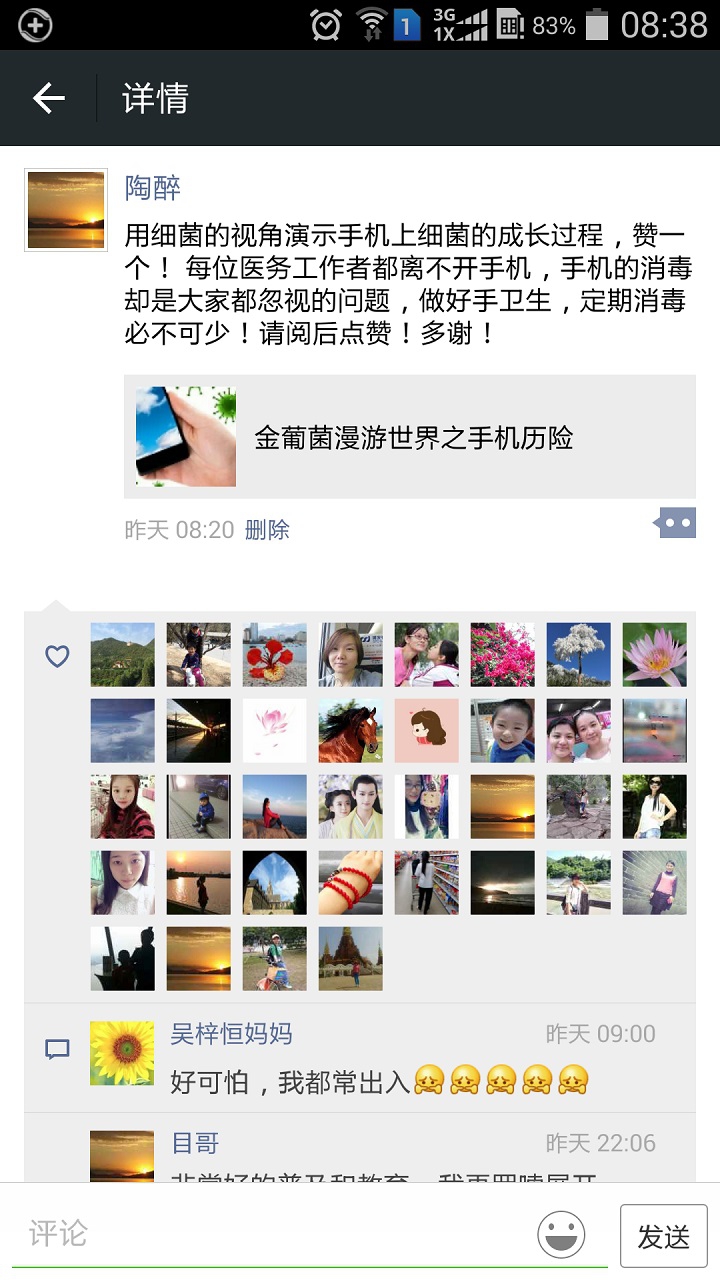Send the comment with 发送
The image size is (720, 1280).
pos(663,1236)
